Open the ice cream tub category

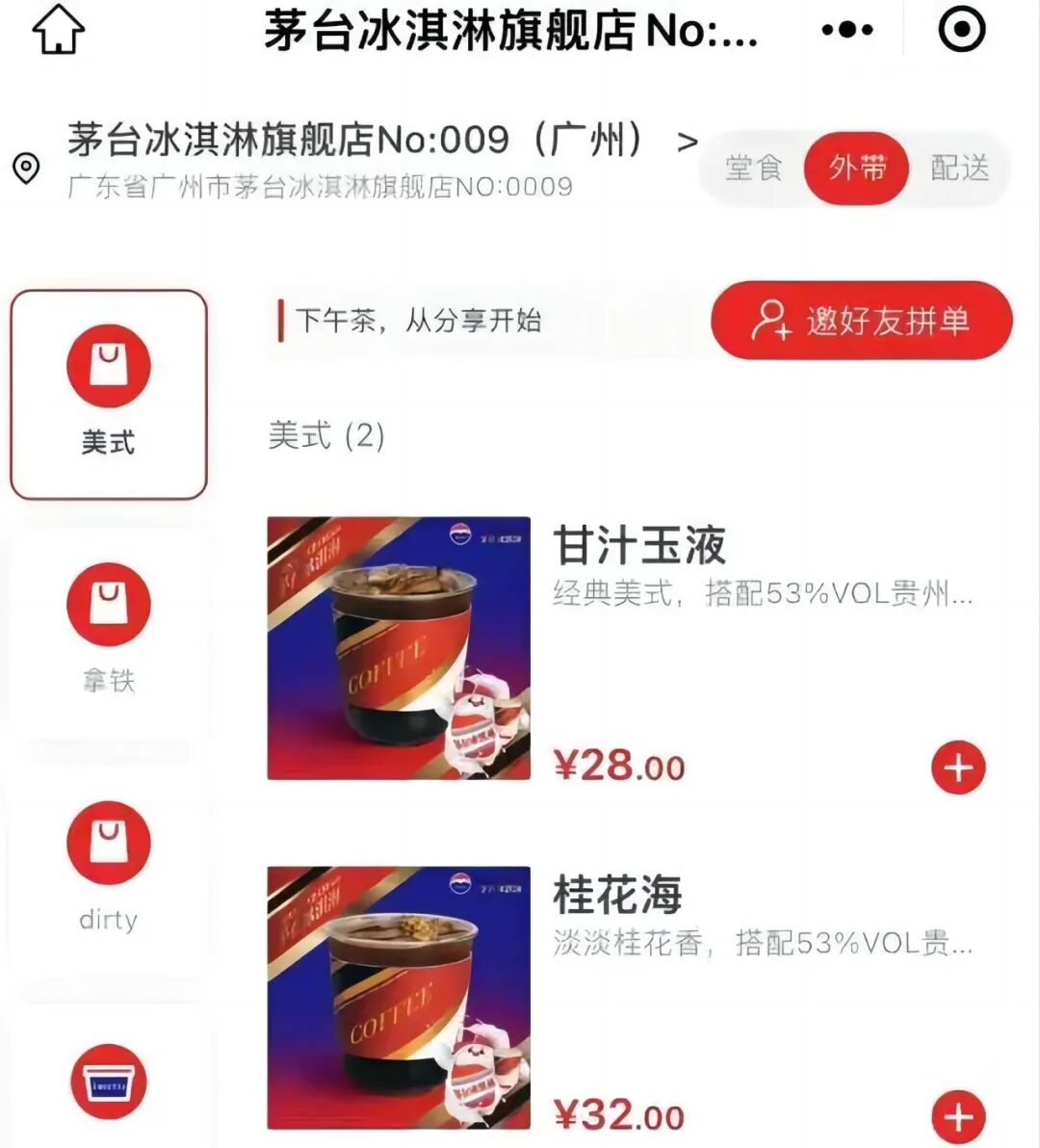pos(108,1082)
